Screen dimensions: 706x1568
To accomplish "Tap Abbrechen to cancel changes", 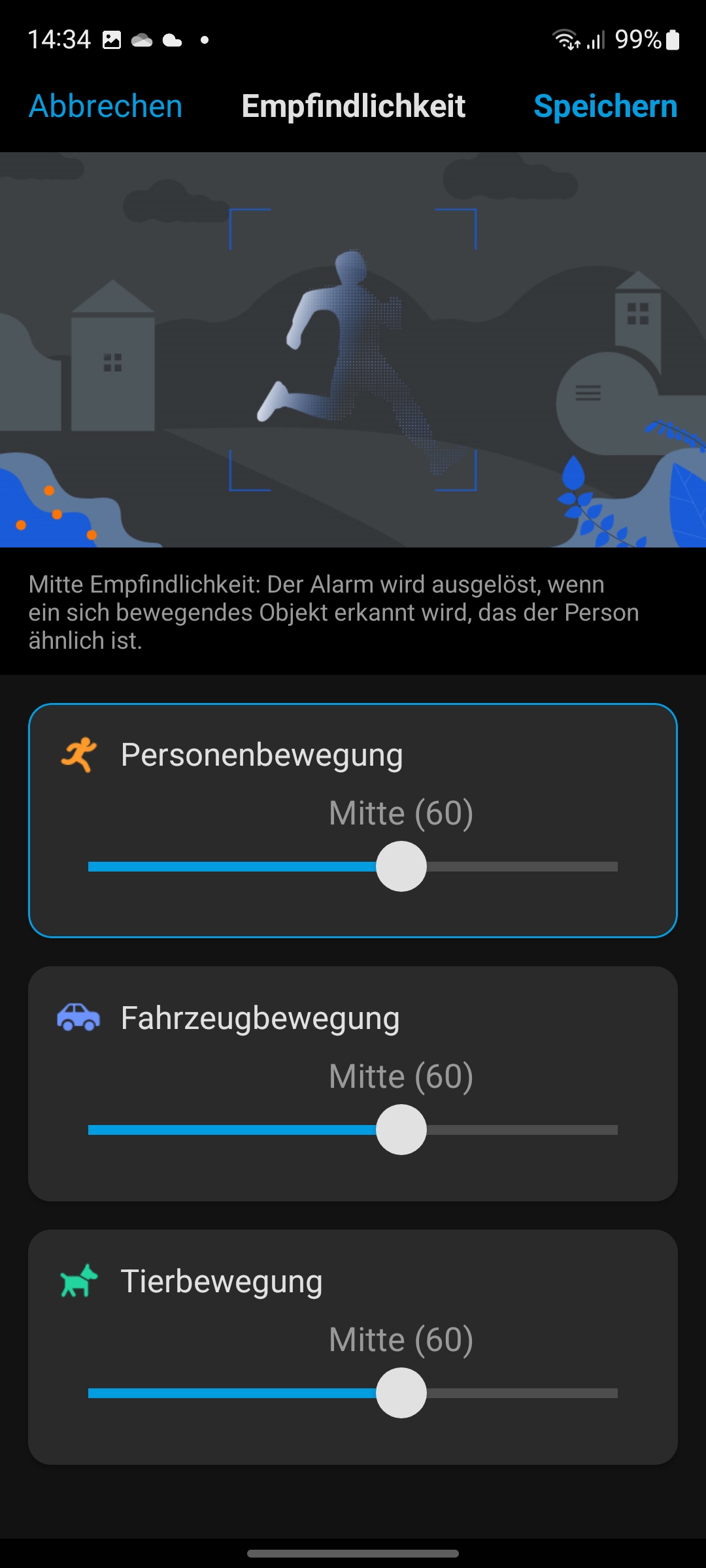I will 106,106.
